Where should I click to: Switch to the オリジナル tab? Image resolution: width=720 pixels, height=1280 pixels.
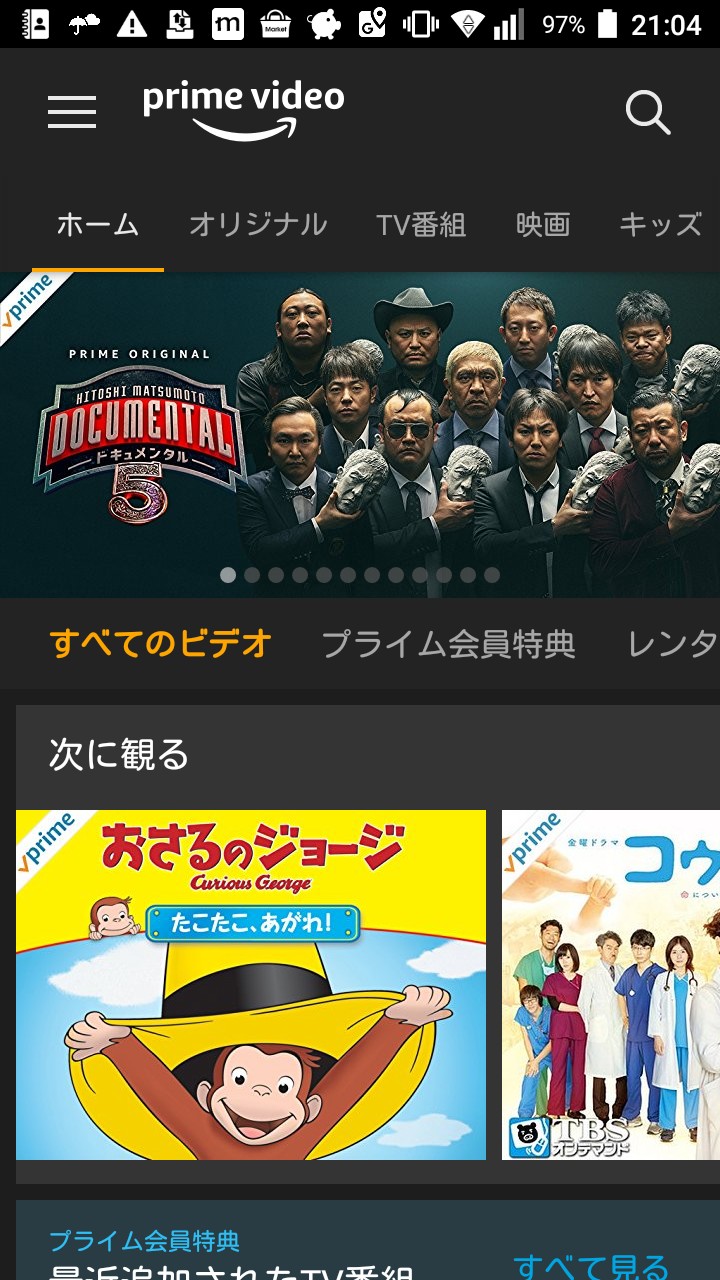pyautogui.click(x=258, y=224)
